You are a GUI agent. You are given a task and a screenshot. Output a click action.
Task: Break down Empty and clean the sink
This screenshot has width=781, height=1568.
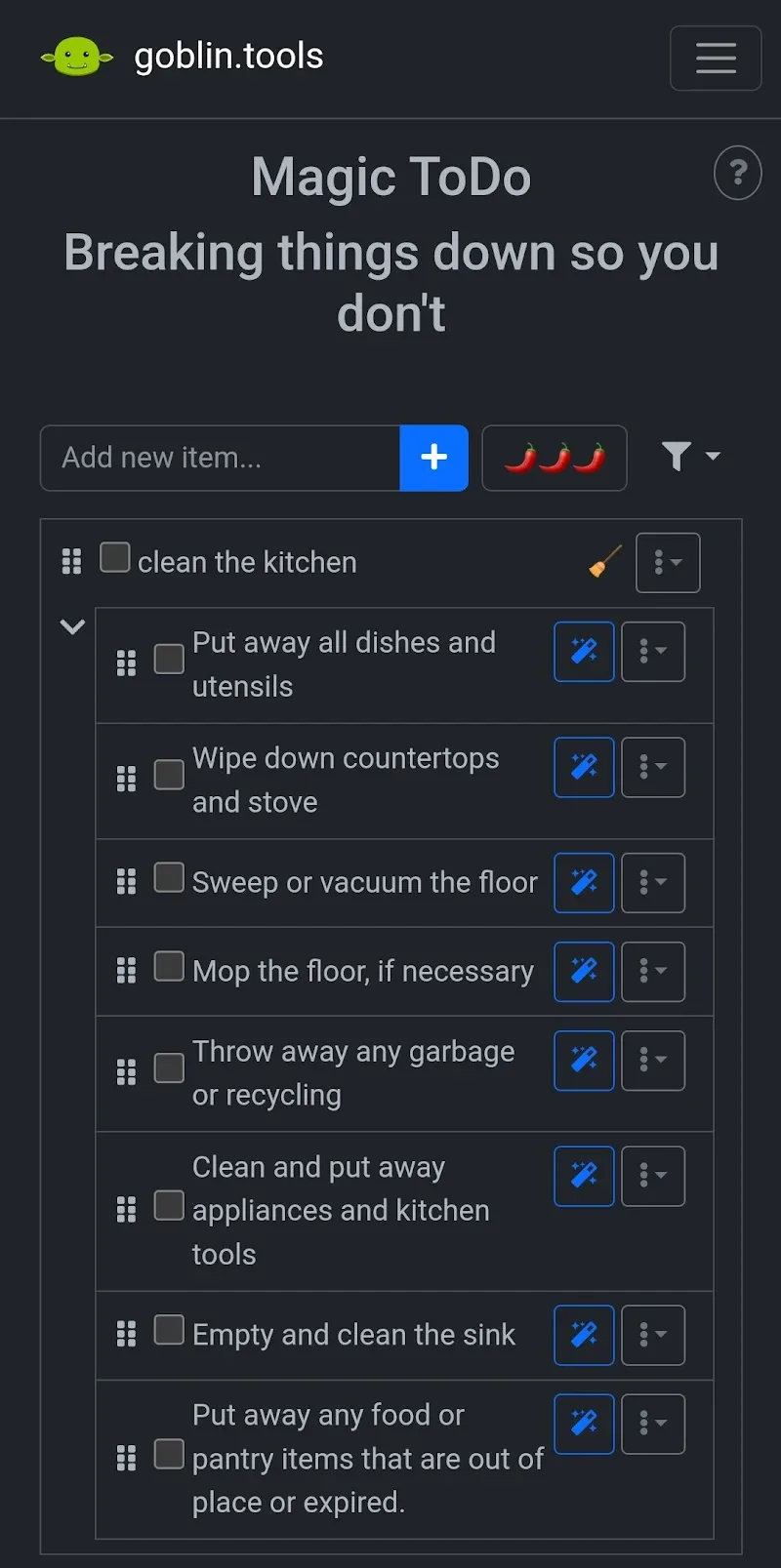point(584,1336)
